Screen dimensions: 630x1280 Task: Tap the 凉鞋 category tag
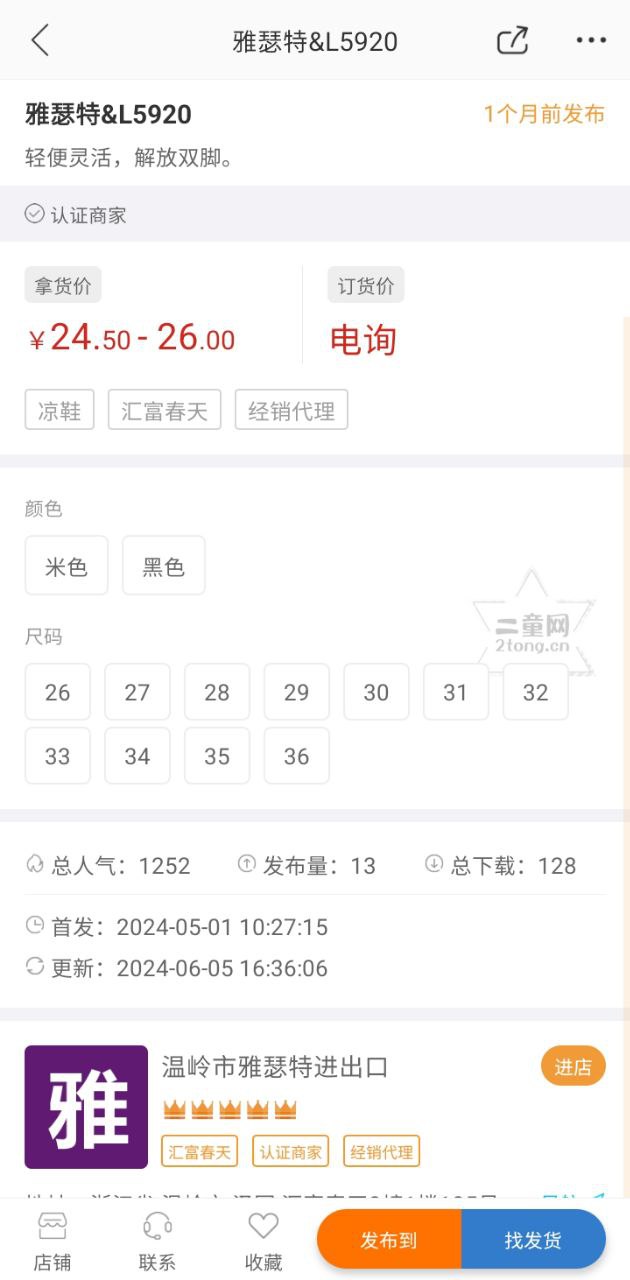pos(59,410)
